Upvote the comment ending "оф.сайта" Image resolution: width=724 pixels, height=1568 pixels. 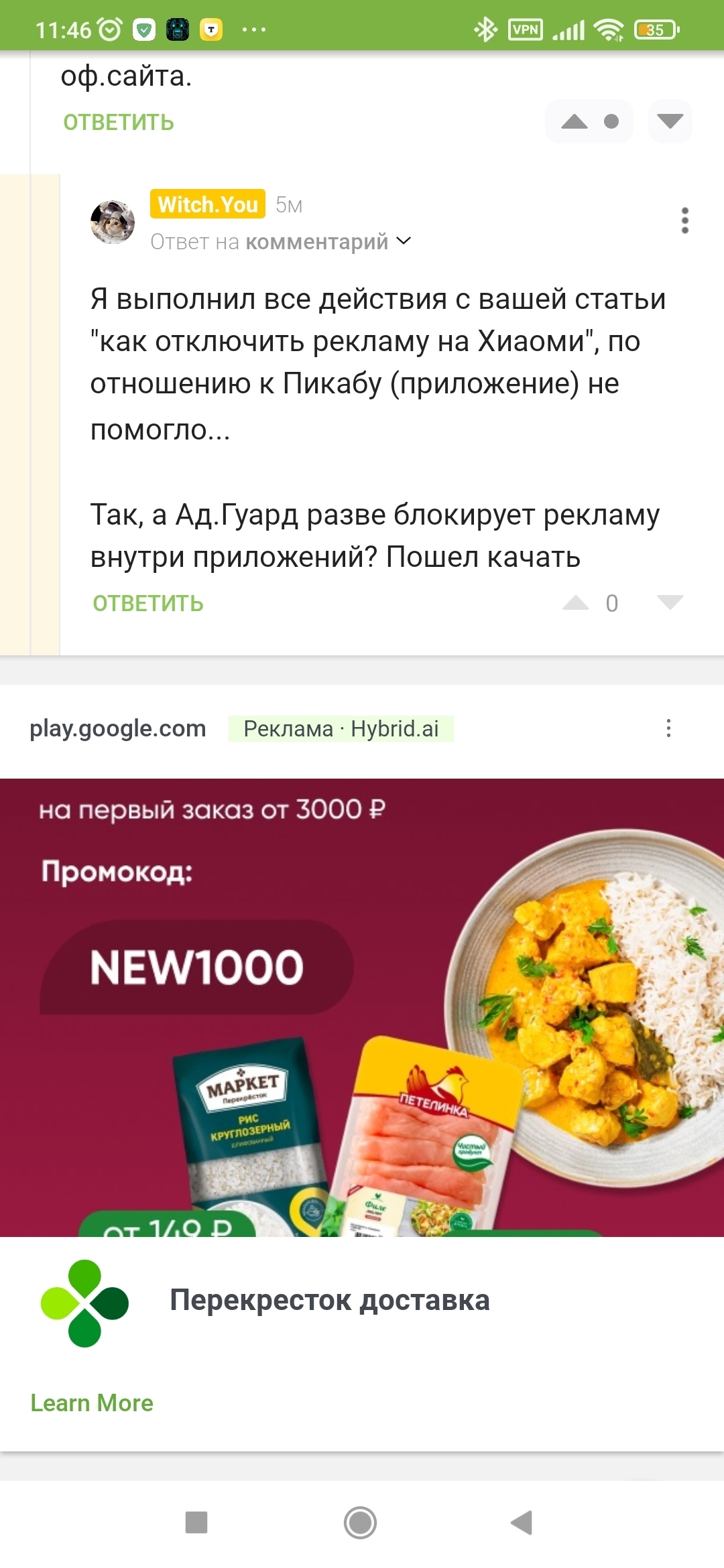coord(575,121)
